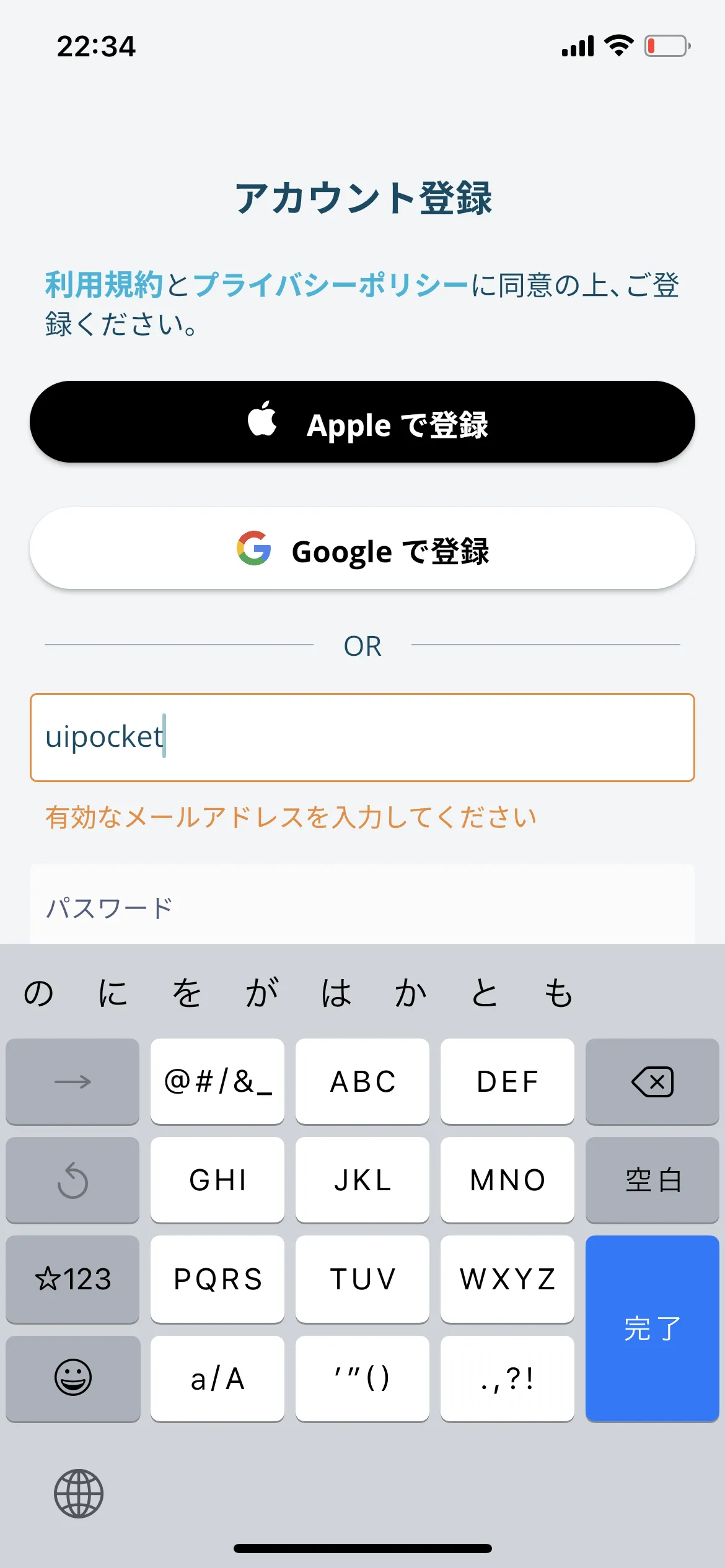Tap the 空白 space key
725x1568 pixels.
[652, 1180]
